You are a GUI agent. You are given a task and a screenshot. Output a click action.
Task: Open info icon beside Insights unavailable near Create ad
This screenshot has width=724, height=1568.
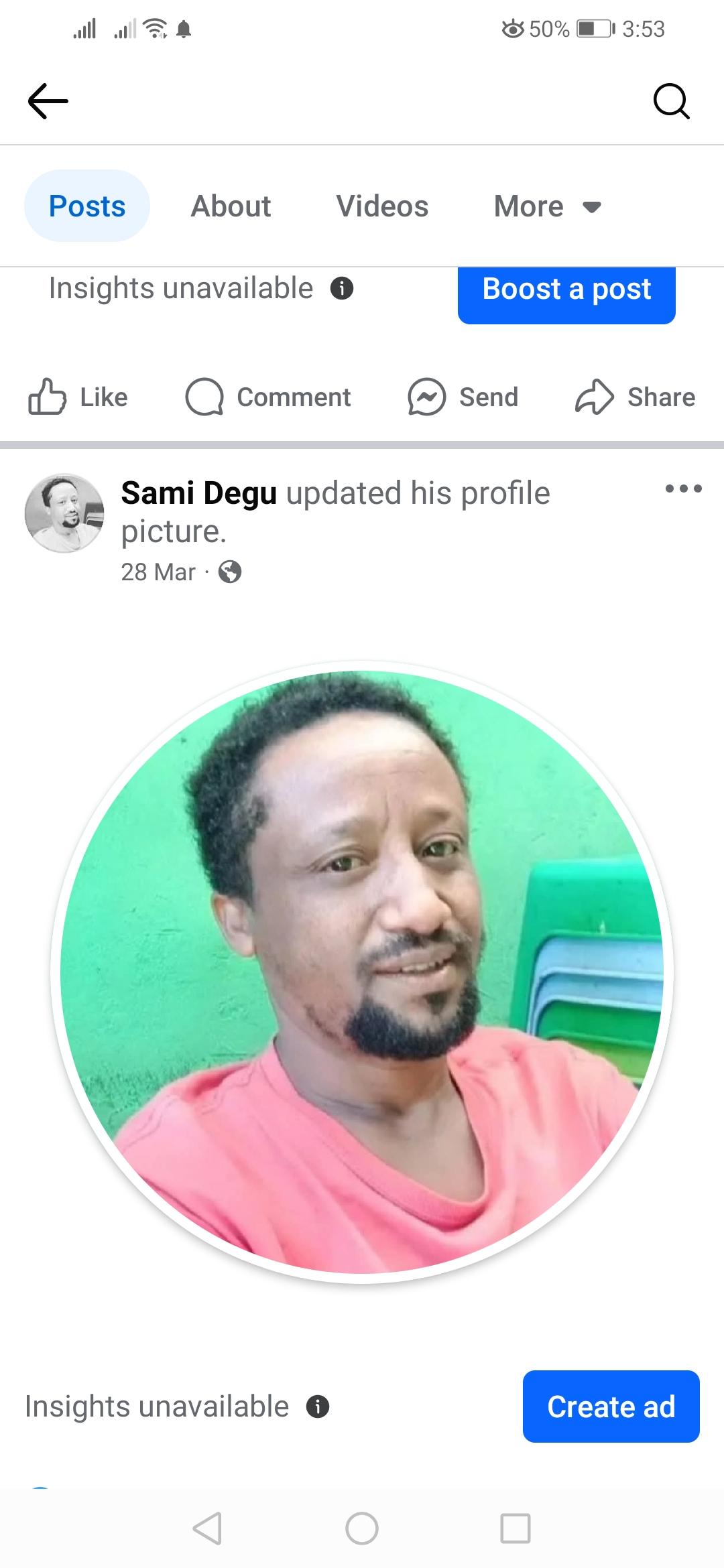pyautogui.click(x=318, y=1407)
